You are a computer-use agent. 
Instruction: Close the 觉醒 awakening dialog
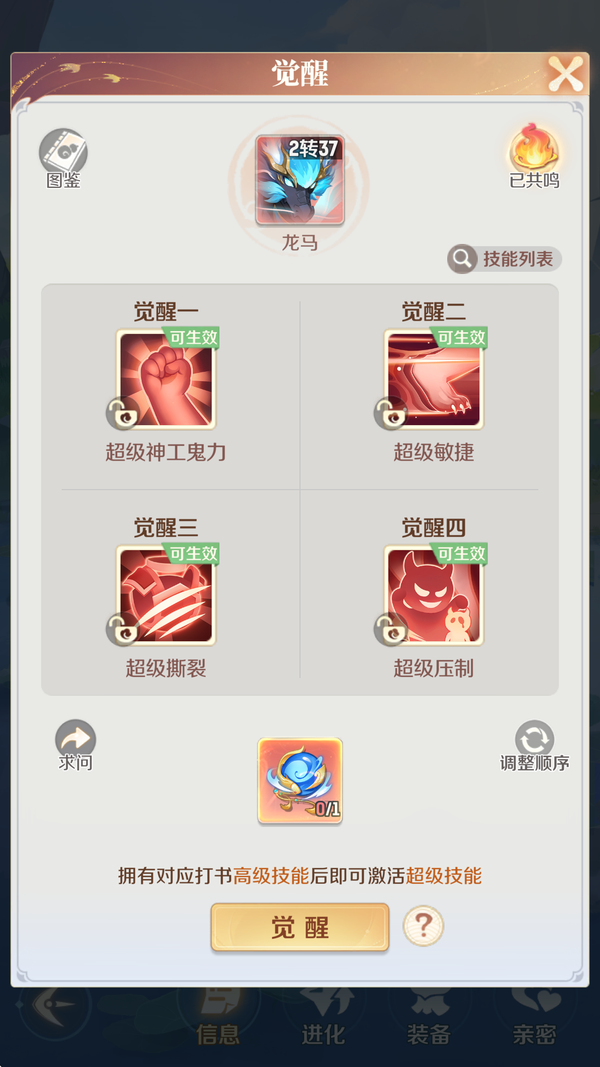(565, 74)
